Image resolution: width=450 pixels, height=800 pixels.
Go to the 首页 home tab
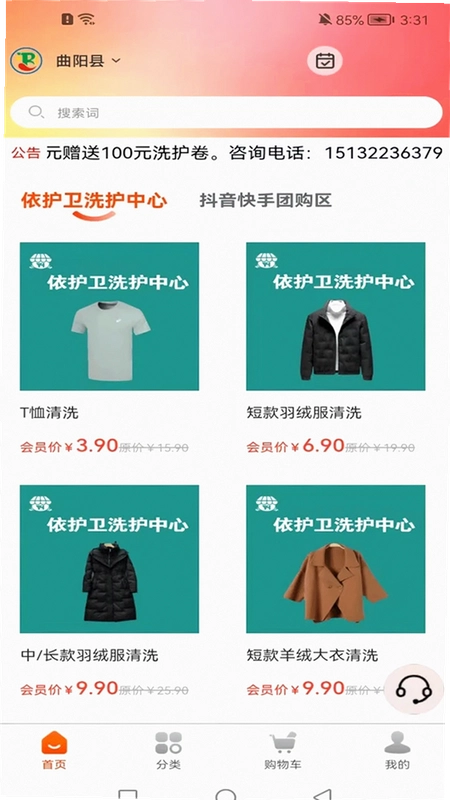(54, 749)
